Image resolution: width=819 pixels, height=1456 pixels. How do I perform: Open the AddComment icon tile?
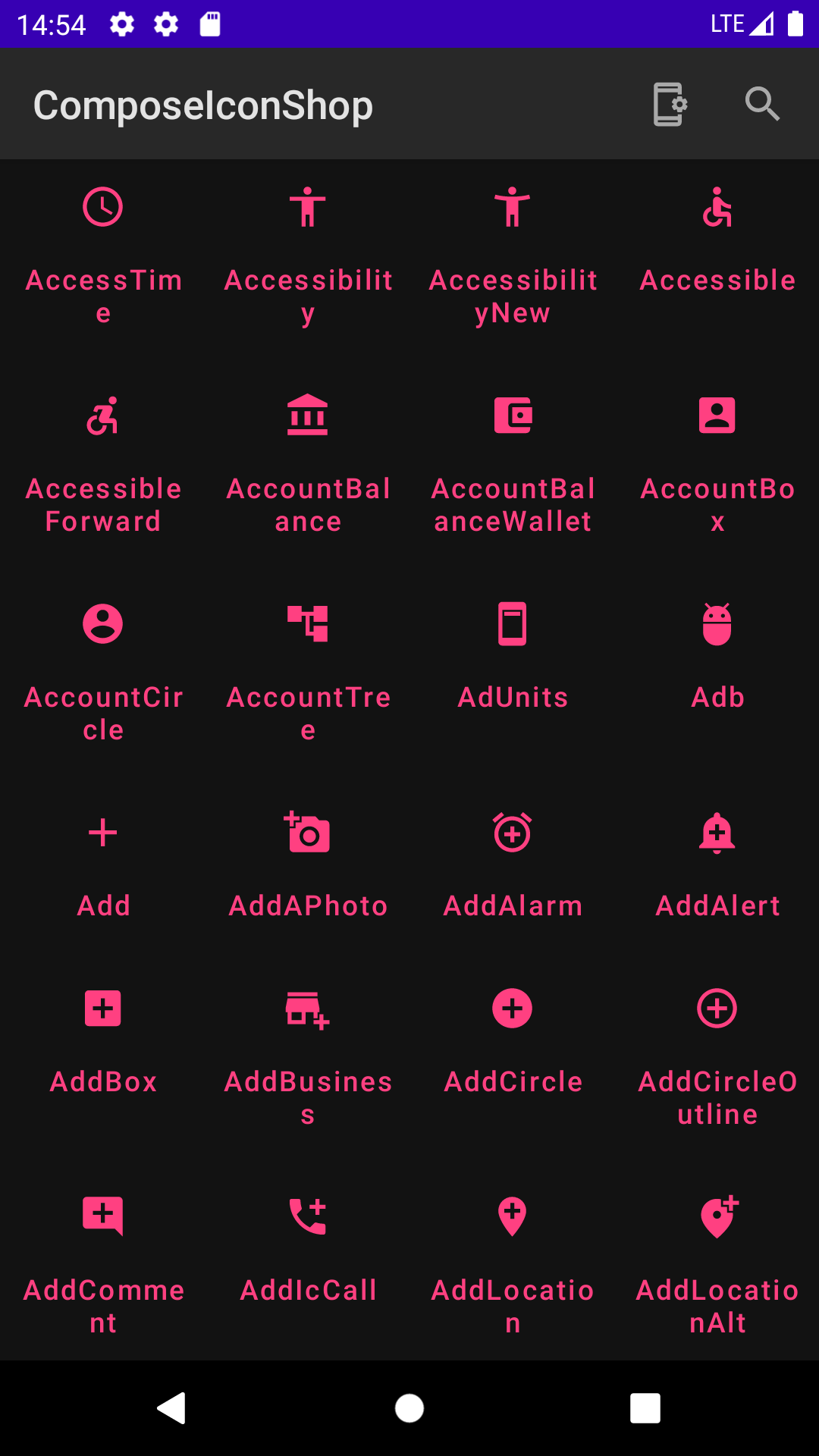[103, 1216]
